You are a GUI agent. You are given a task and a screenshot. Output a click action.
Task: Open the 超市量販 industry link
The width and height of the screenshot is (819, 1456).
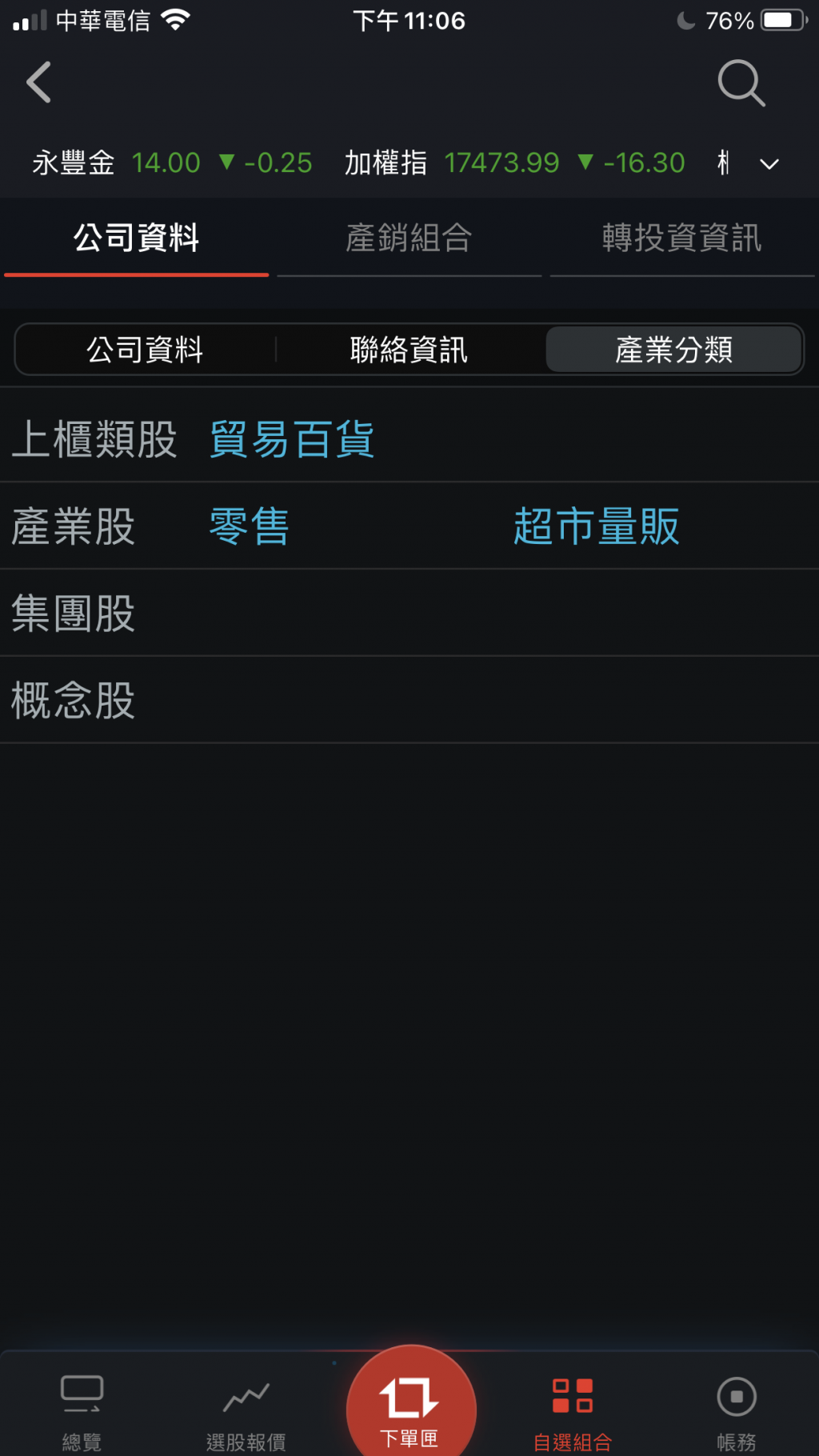click(x=596, y=526)
